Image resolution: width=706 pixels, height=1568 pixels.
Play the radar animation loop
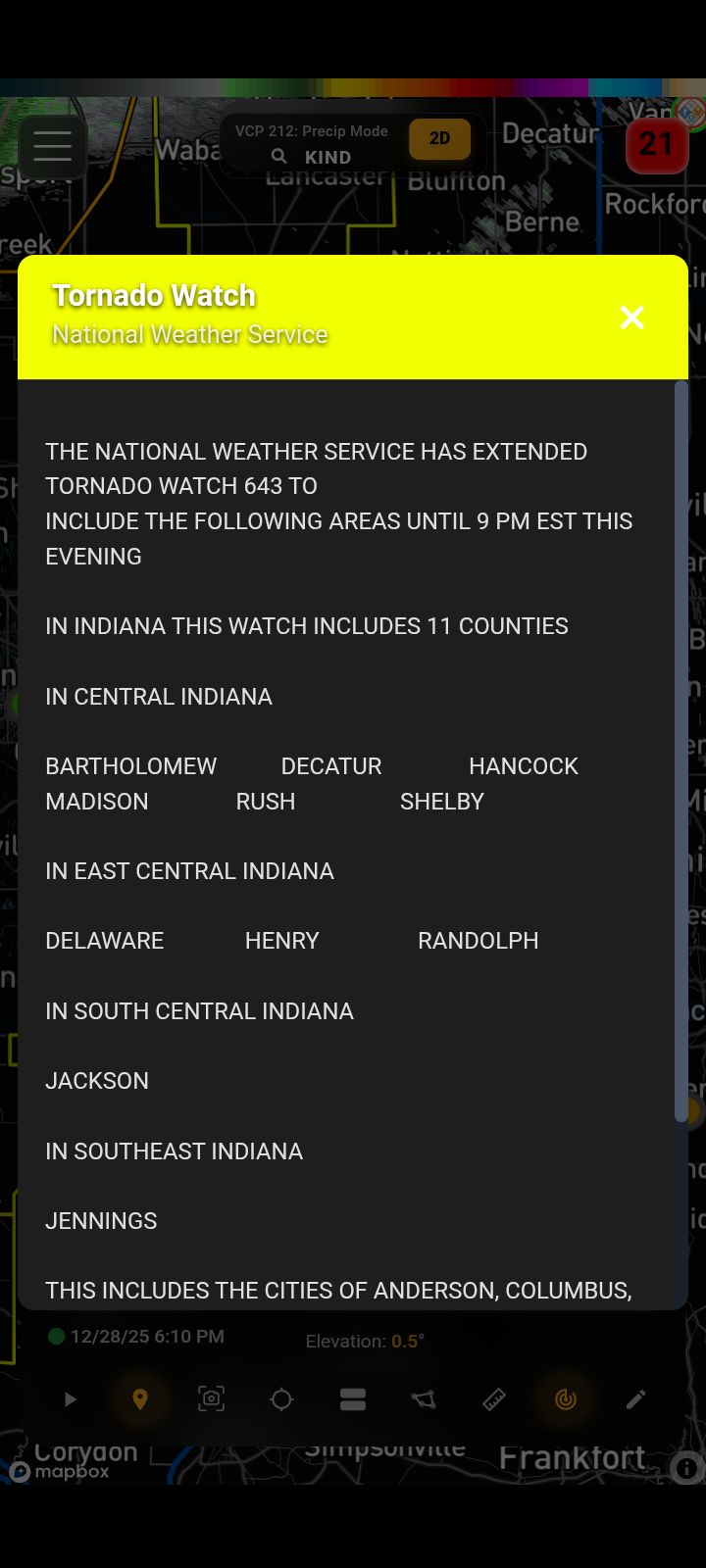point(70,1399)
